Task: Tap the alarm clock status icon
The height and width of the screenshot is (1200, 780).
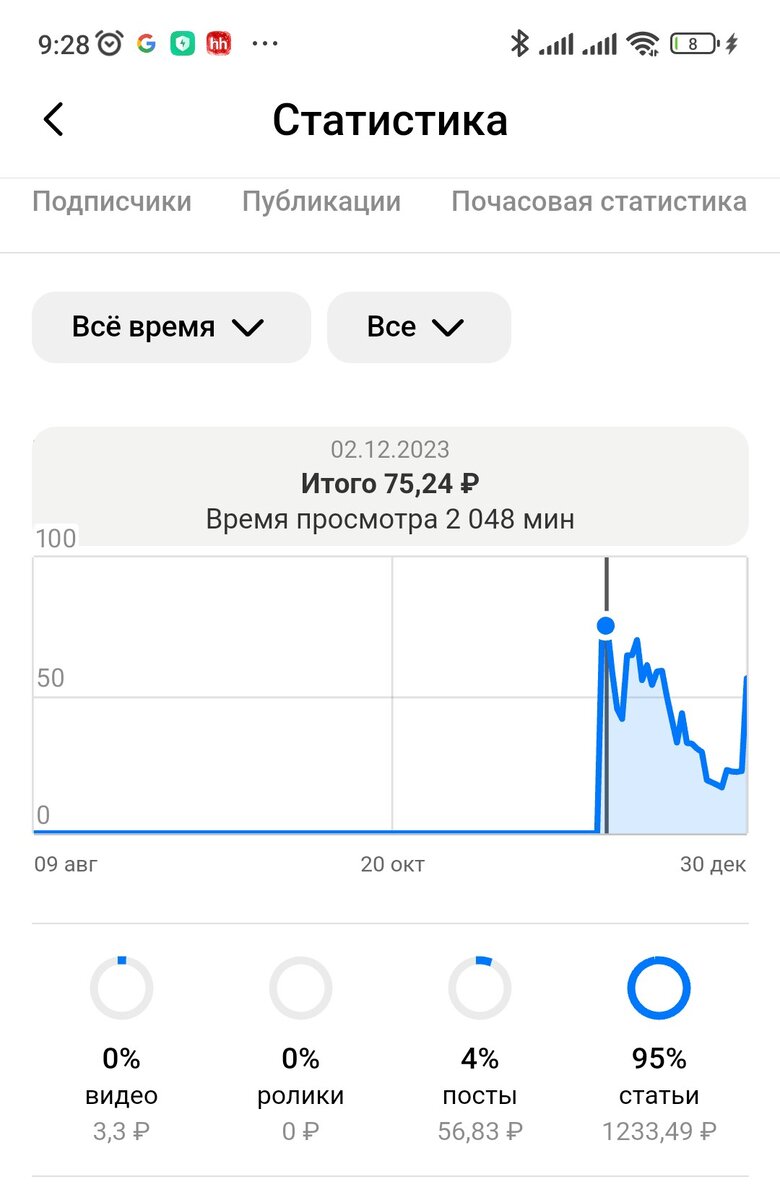Action: [110, 41]
